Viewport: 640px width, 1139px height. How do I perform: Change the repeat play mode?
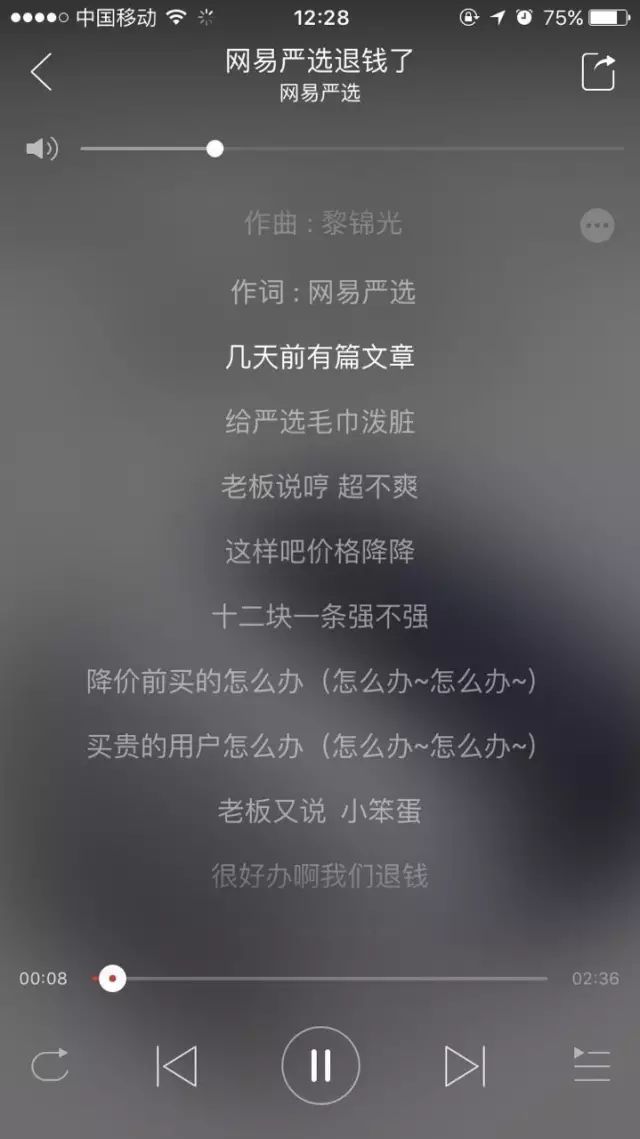pyautogui.click(x=50, y=1065)
